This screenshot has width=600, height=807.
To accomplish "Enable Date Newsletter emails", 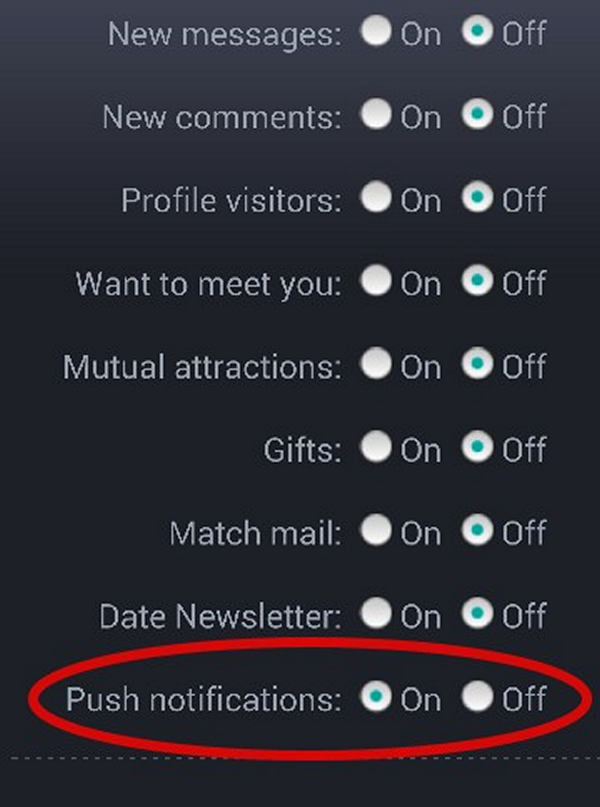I will coord(377,615).
